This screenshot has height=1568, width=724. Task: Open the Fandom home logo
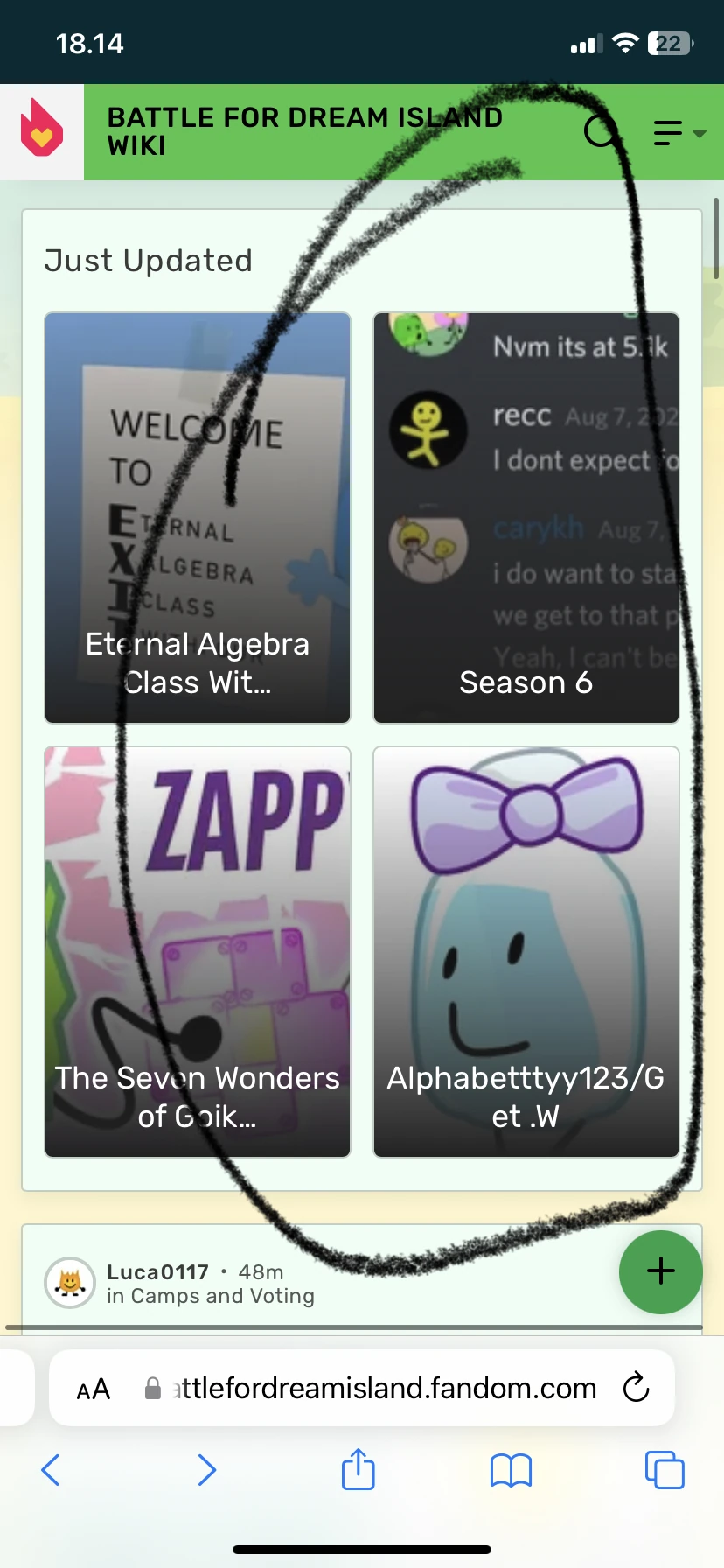[x=42, y=132]
